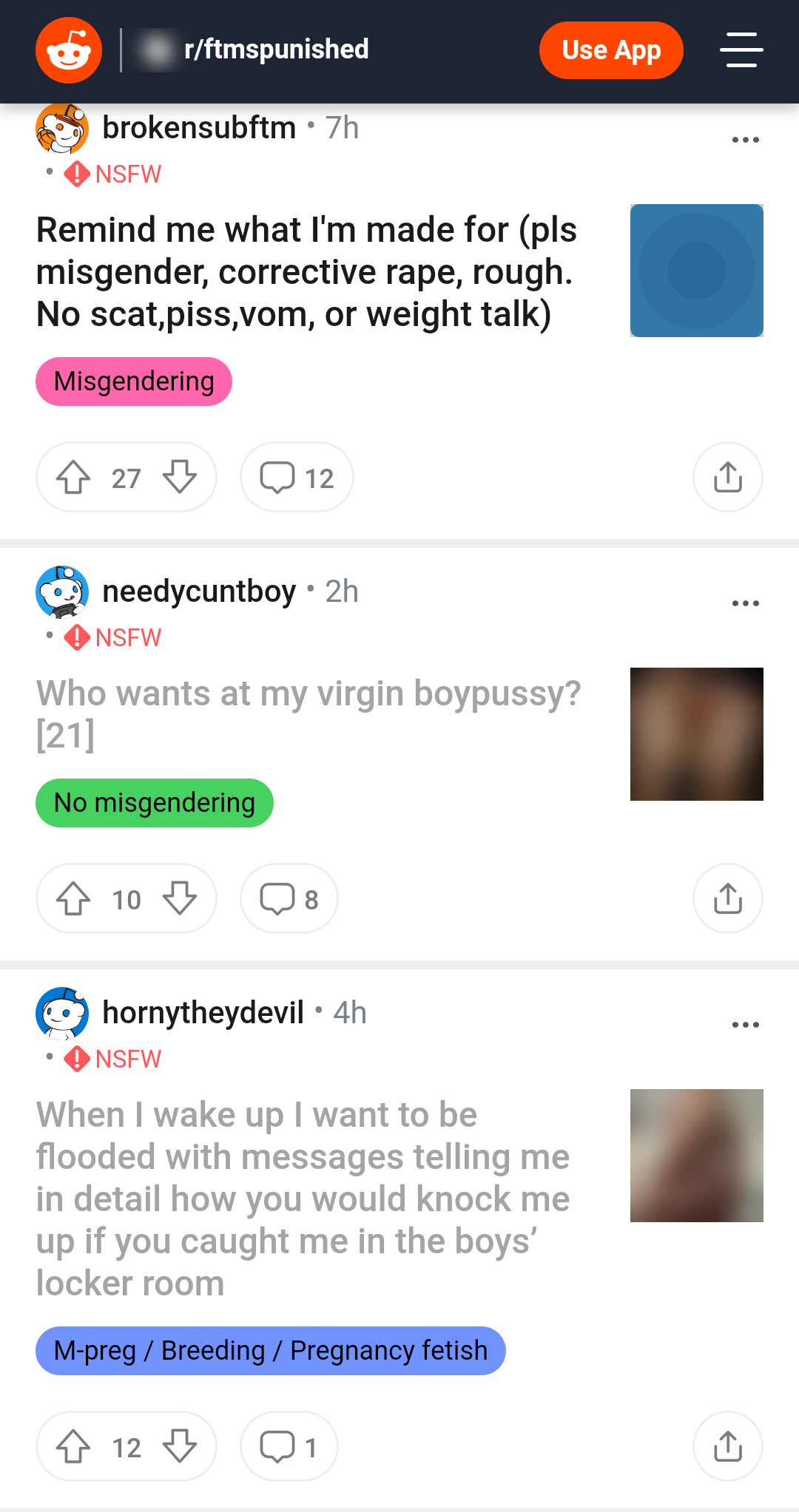Image resolution: width=799 pixels, height=1512 pixels.
Task: Upvote brokensubftm's post
Action: click(74, 477)
